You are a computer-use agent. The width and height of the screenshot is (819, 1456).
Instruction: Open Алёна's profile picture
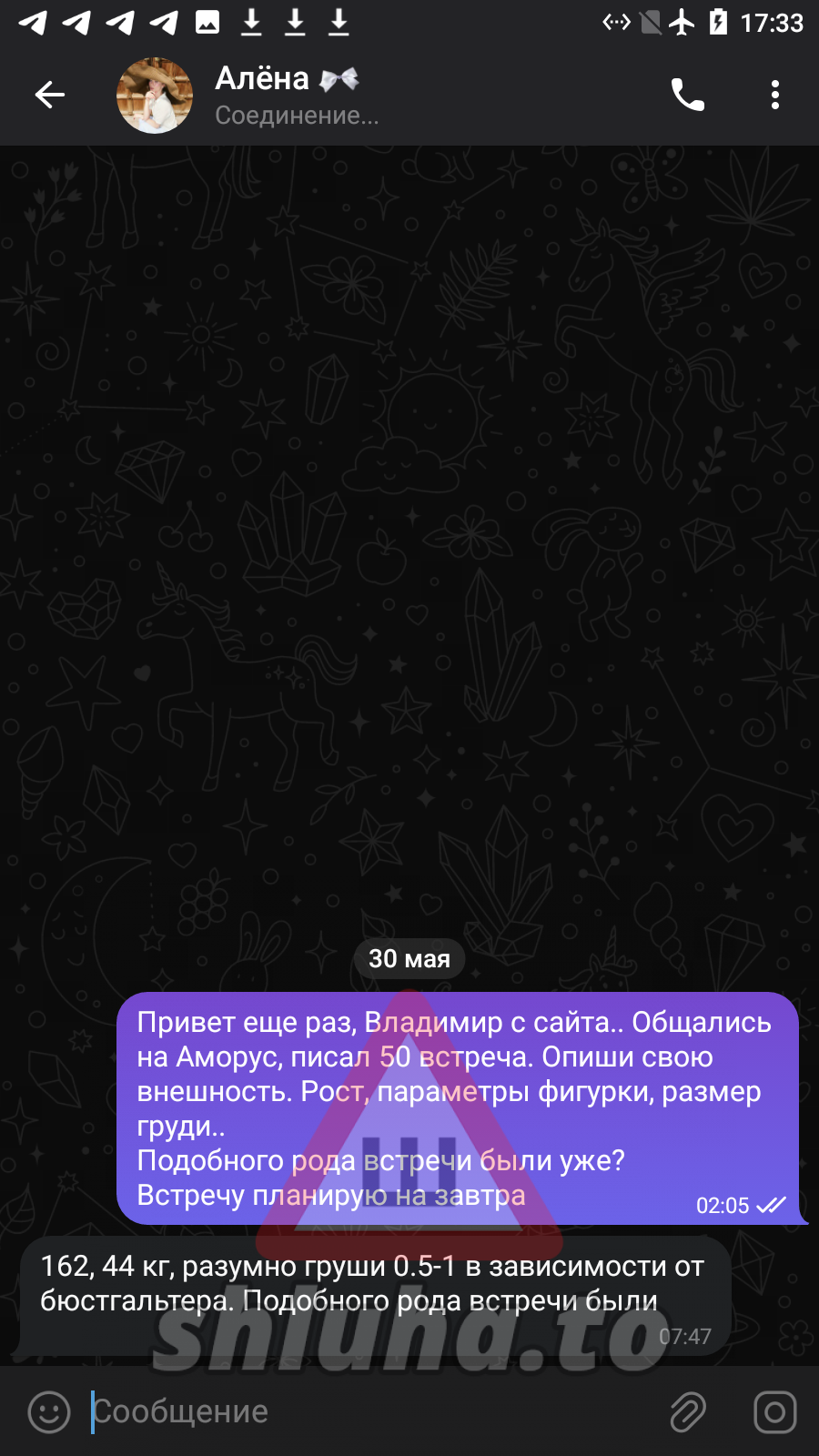(155, 96)
